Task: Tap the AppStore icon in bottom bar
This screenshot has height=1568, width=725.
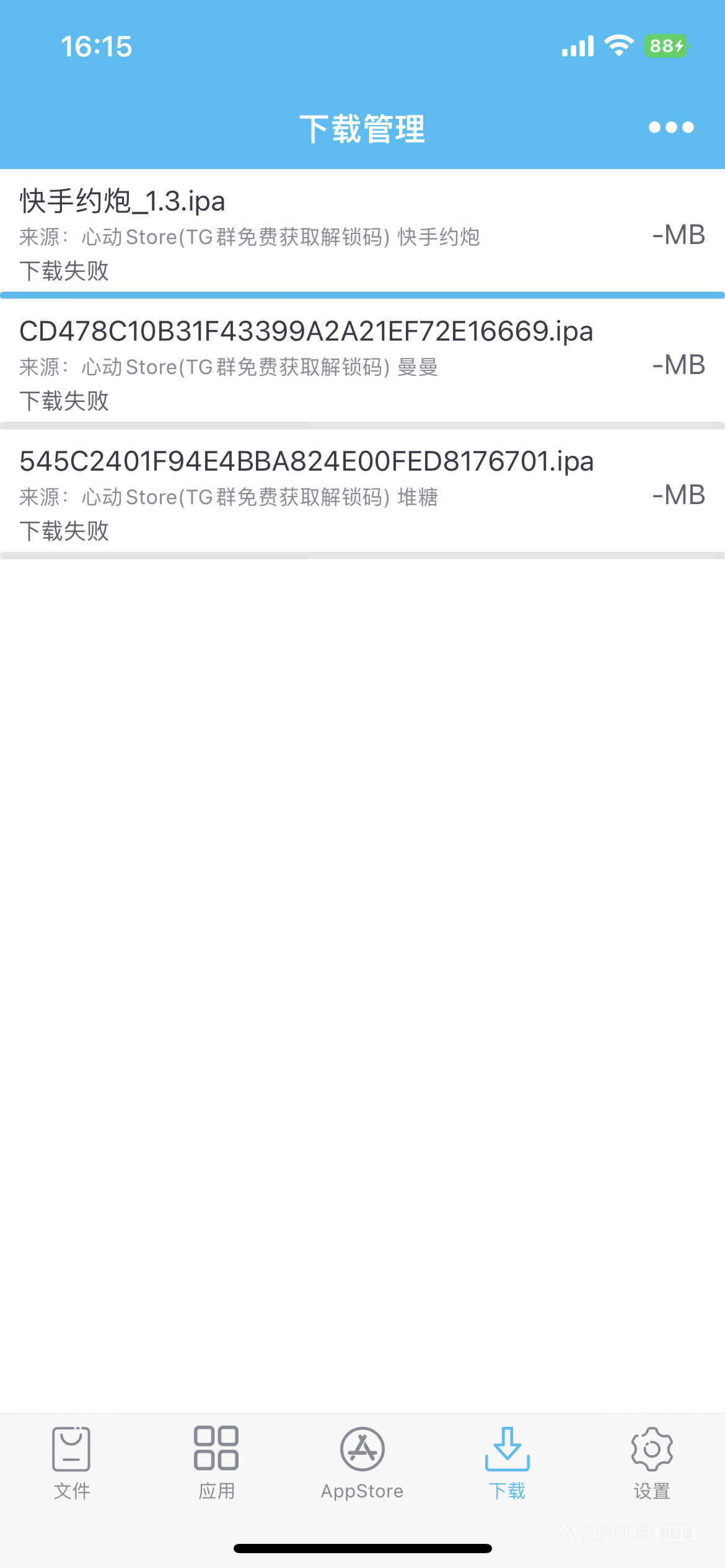Action: tap(362, 1449)
